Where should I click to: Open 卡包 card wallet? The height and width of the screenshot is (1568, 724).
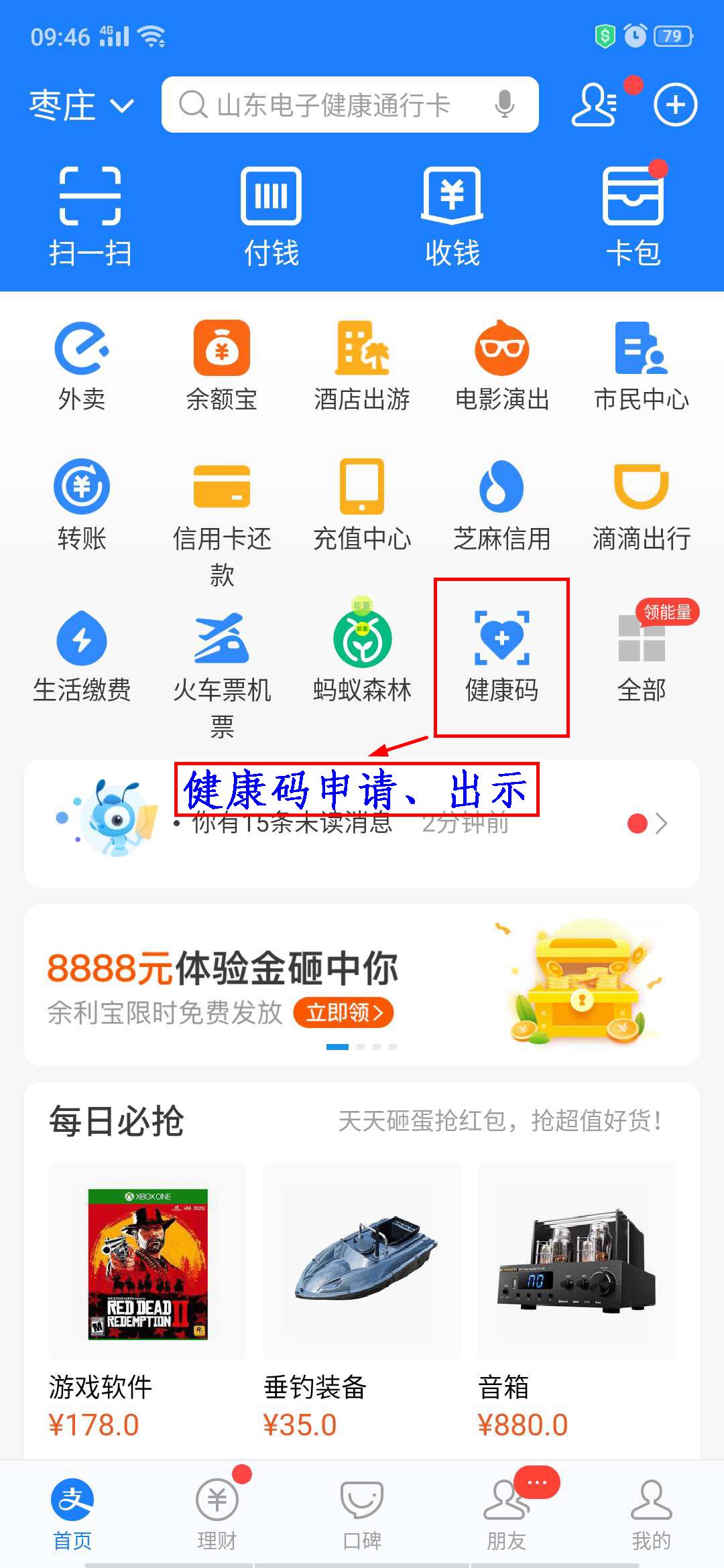pos(633,216)
